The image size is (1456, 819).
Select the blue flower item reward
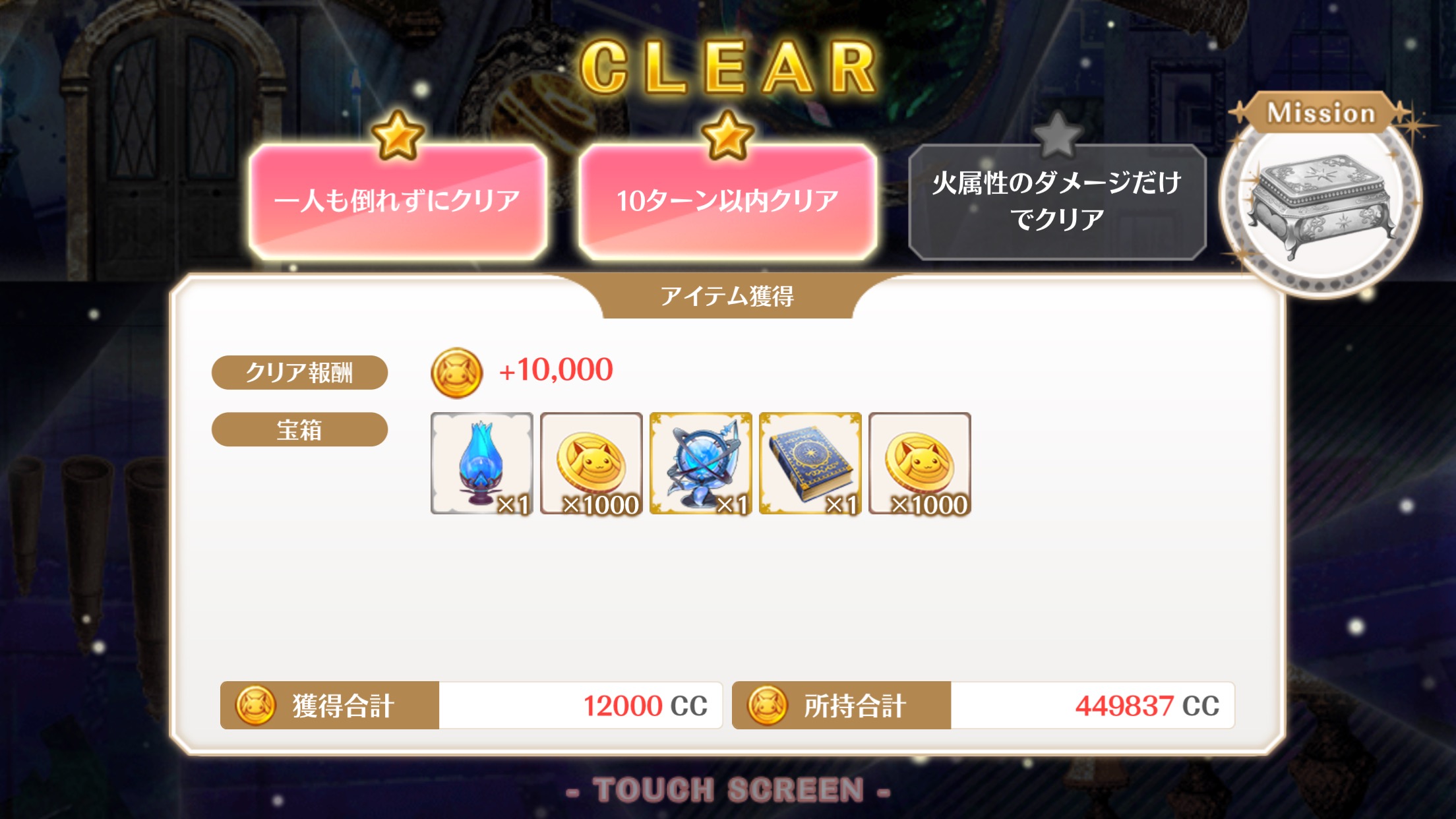(481, 464)
